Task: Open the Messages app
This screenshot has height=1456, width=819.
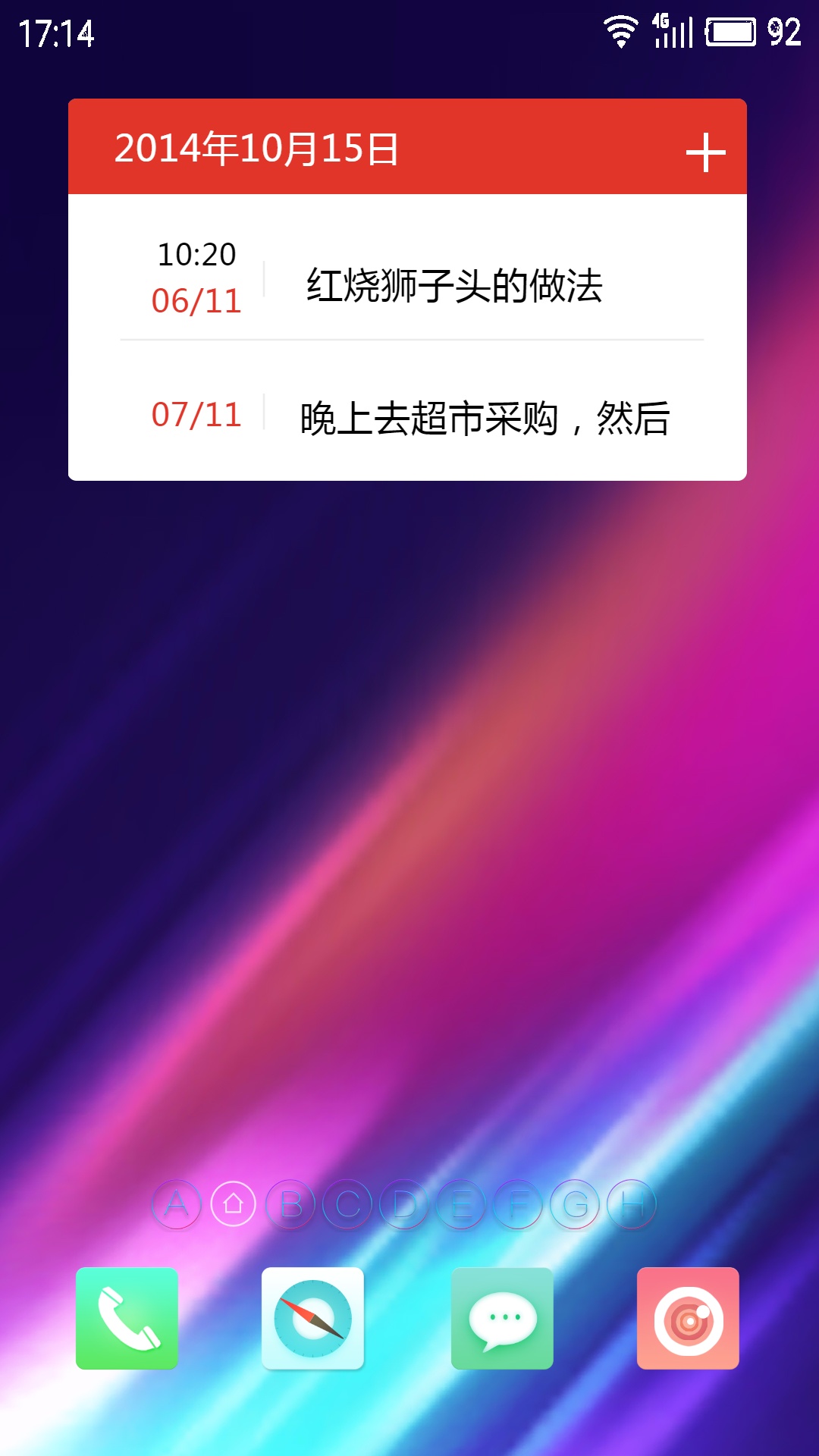Action: 502,1318
